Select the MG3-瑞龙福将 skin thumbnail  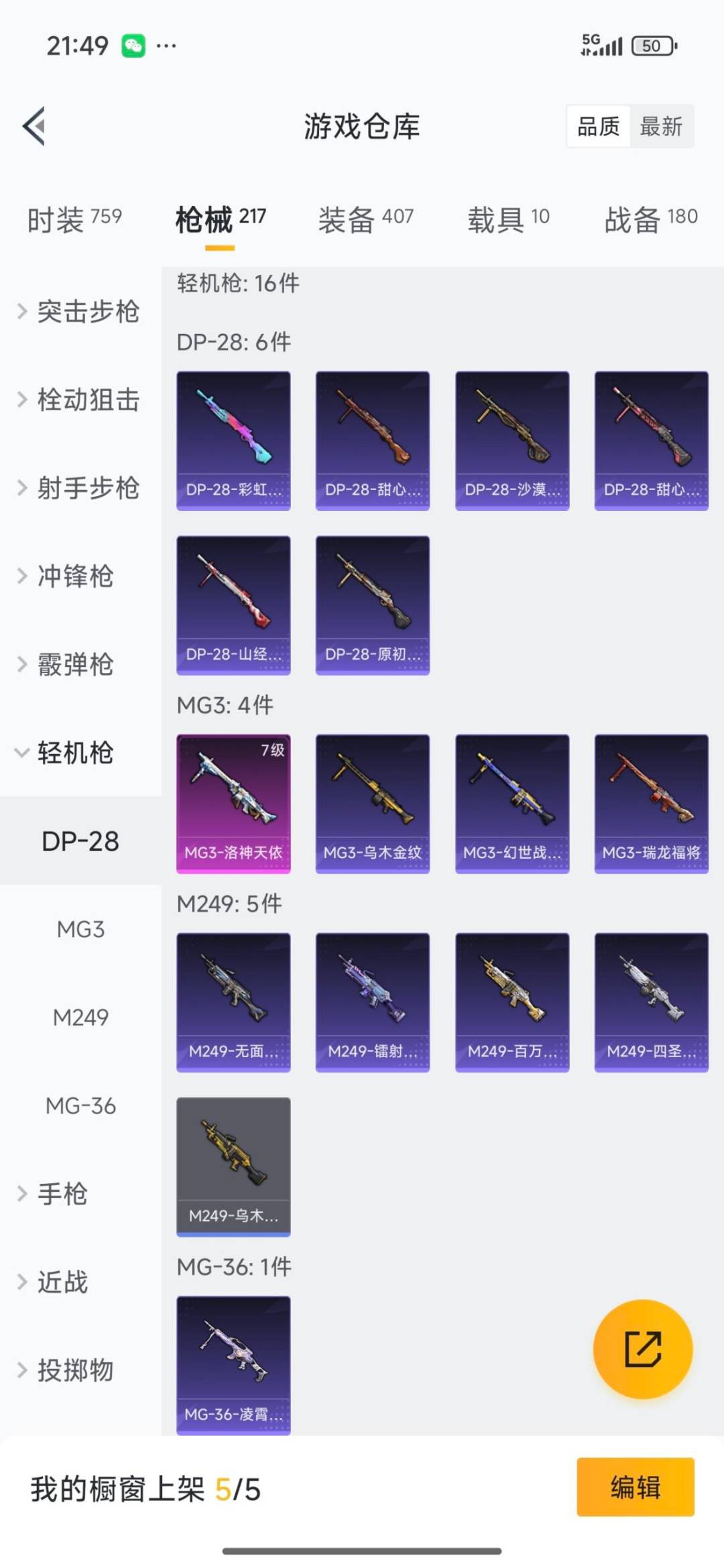(x=650, y=804)
